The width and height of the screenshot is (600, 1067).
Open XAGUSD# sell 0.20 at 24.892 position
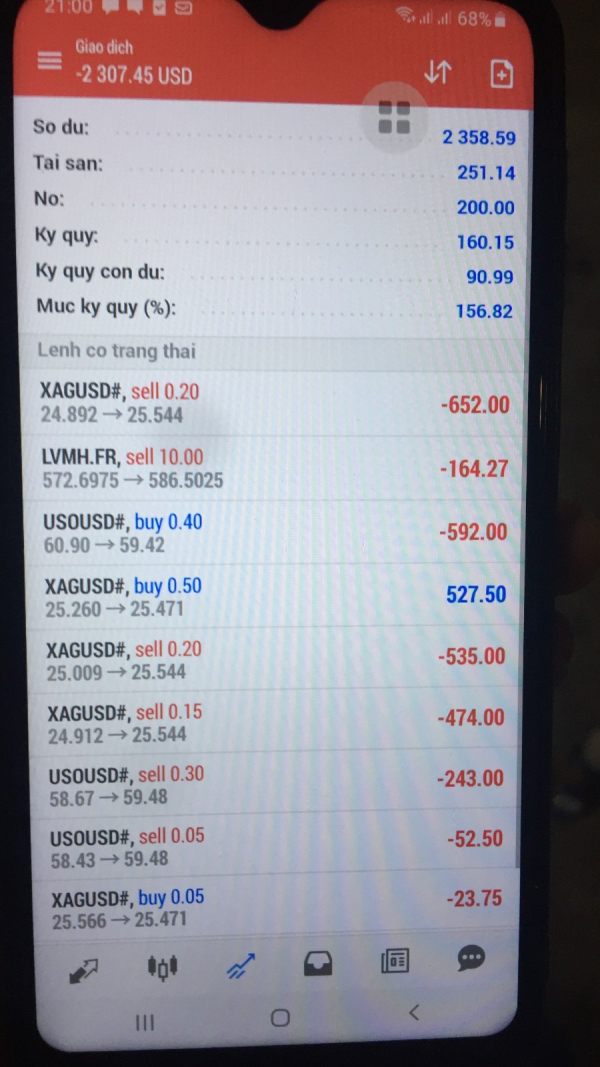pos(273,403)
